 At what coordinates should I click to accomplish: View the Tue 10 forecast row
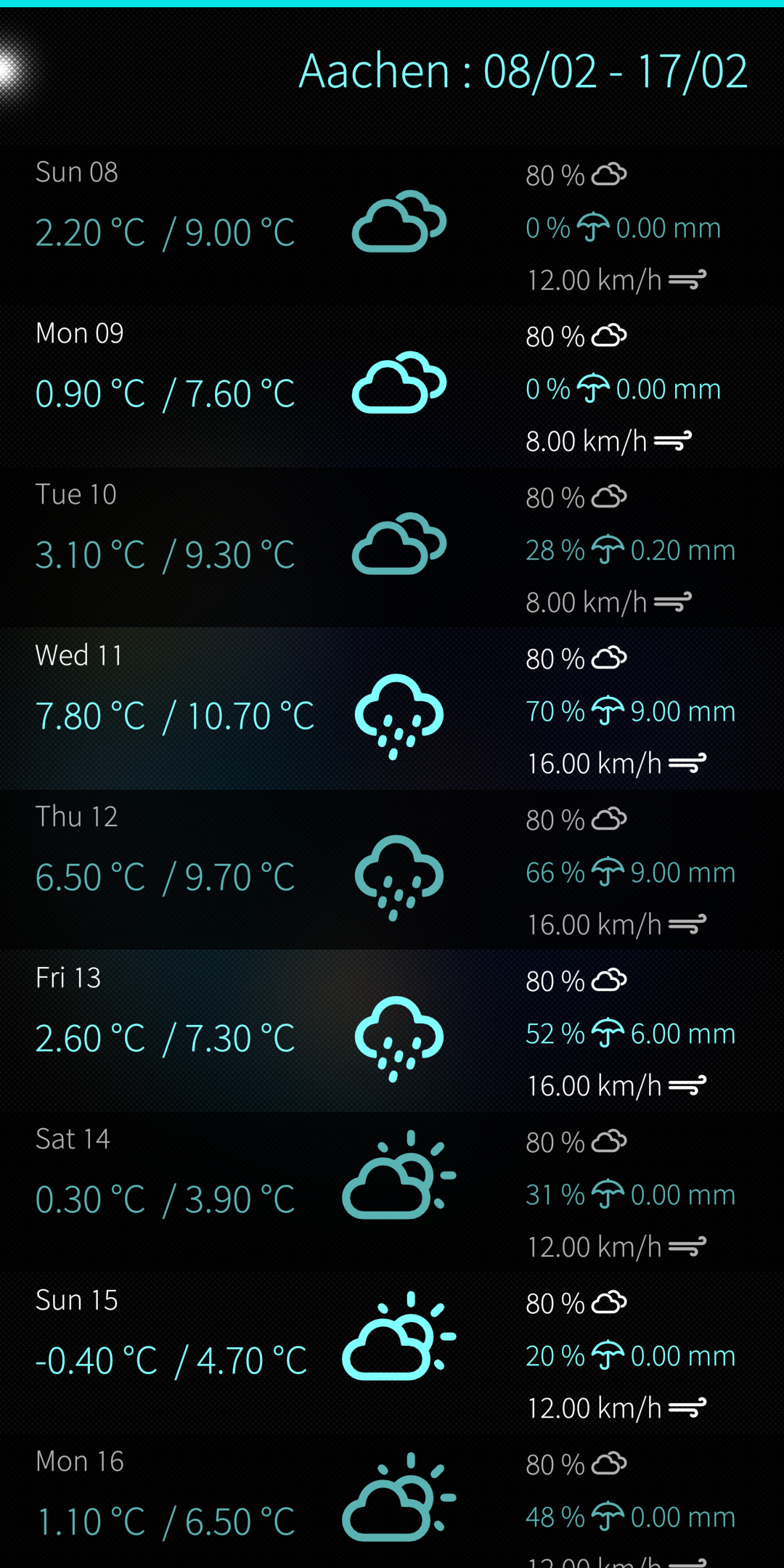point(392,547)
